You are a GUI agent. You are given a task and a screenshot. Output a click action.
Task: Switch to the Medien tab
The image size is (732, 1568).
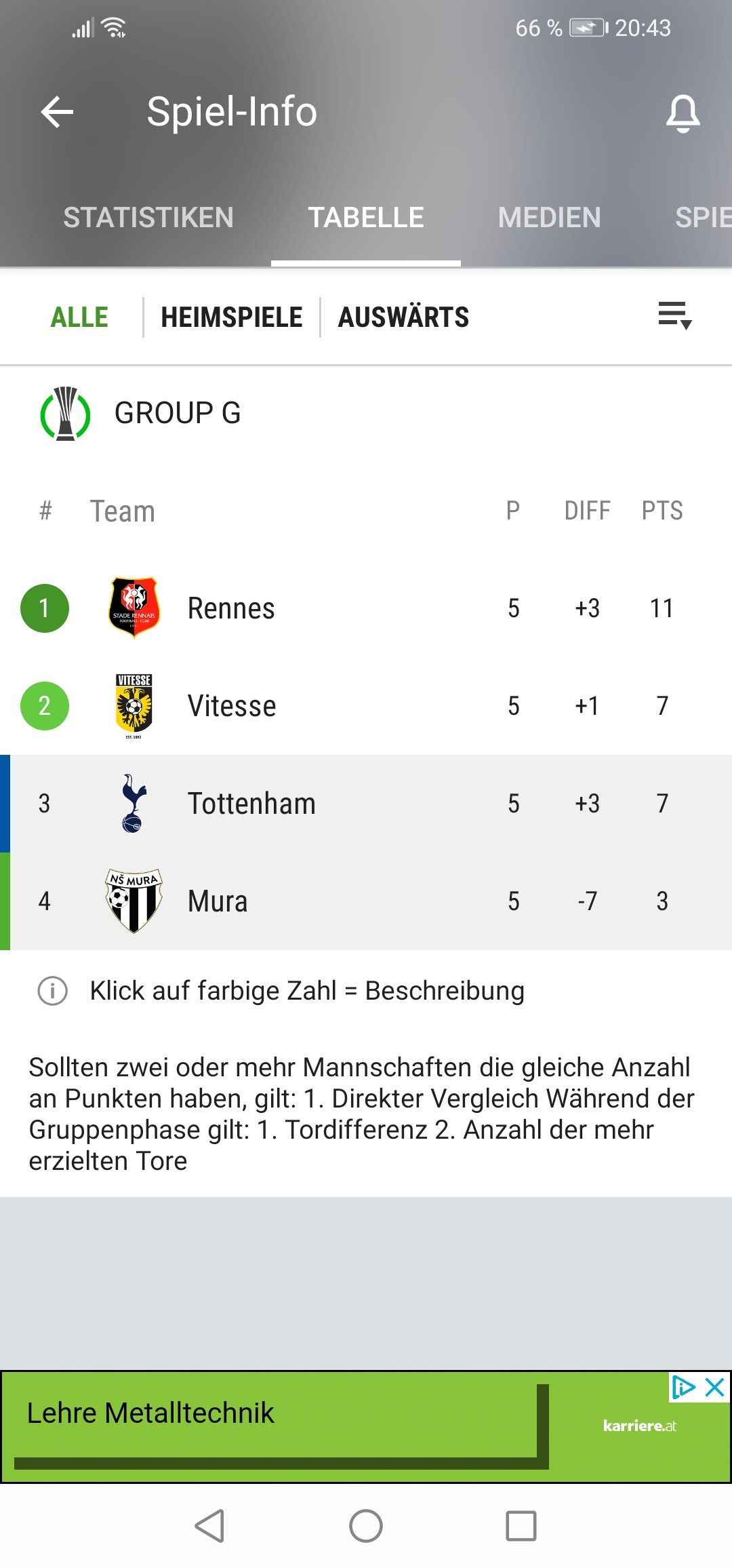coord(549,218)
